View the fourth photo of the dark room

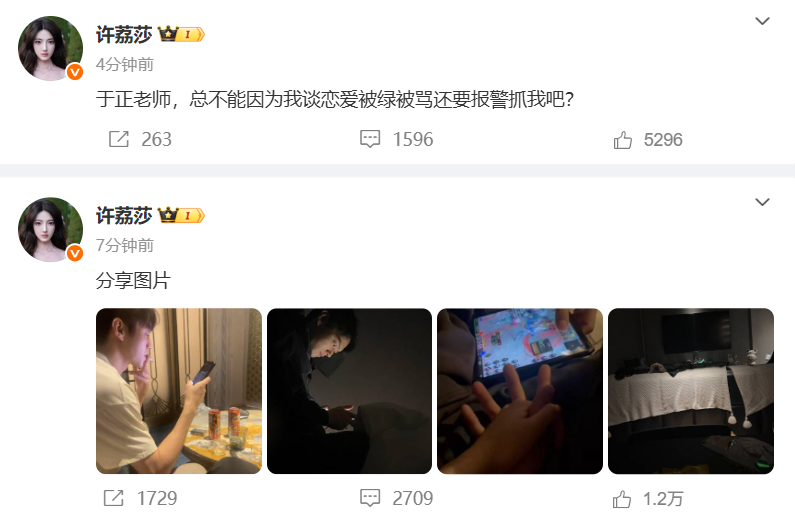pyautogui.click(x=690, y=390)
